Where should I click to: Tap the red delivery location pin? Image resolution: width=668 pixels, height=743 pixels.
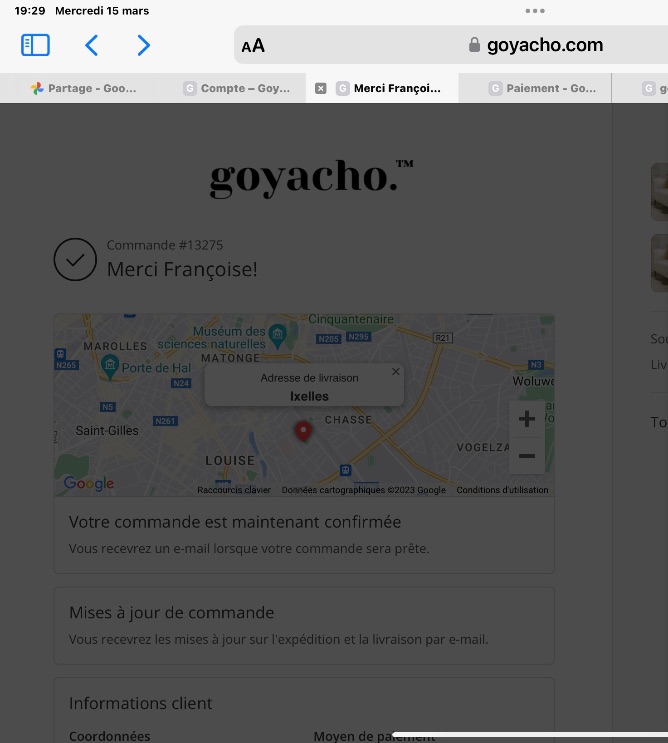[303, 431]
